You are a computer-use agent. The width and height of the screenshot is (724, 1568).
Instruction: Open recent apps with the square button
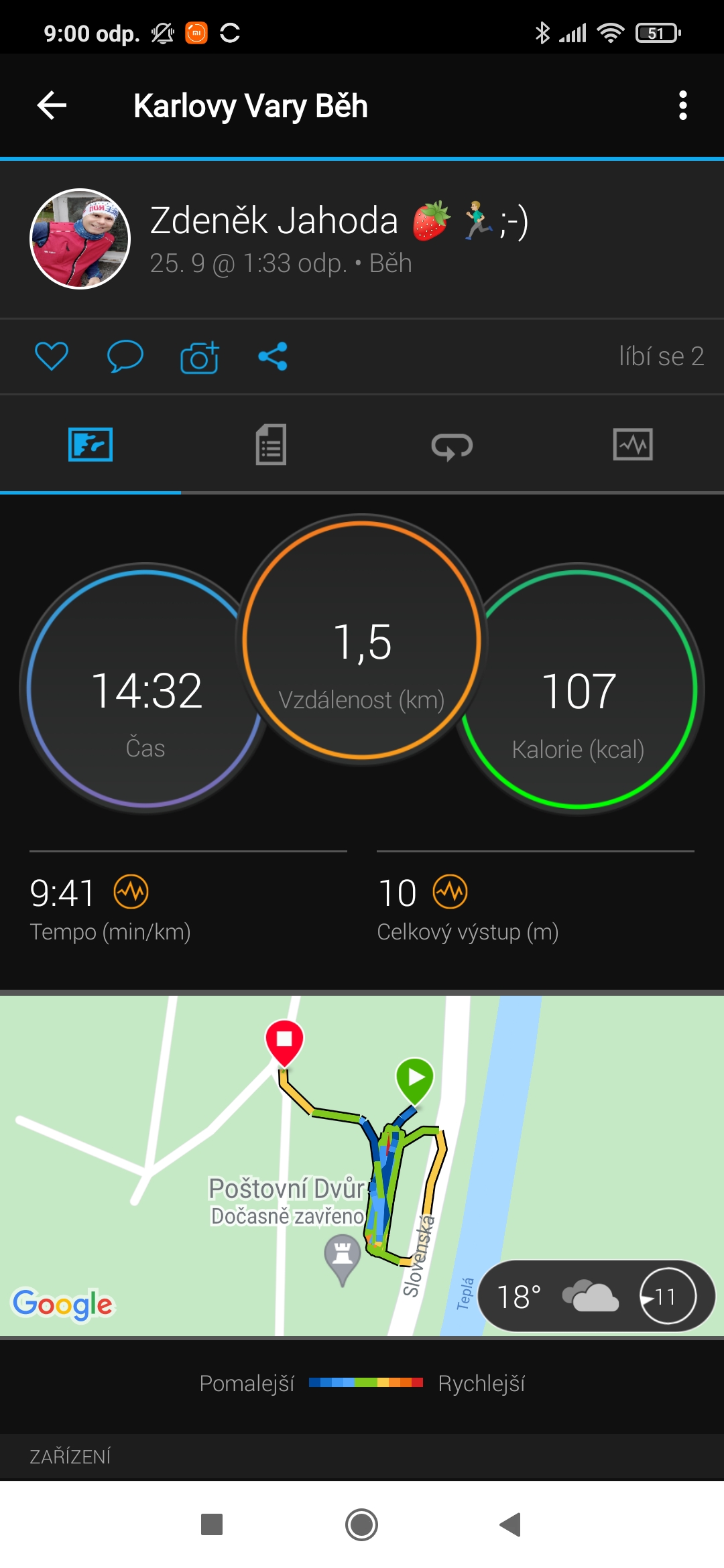pyautogui.click(x=212, y=1524)
